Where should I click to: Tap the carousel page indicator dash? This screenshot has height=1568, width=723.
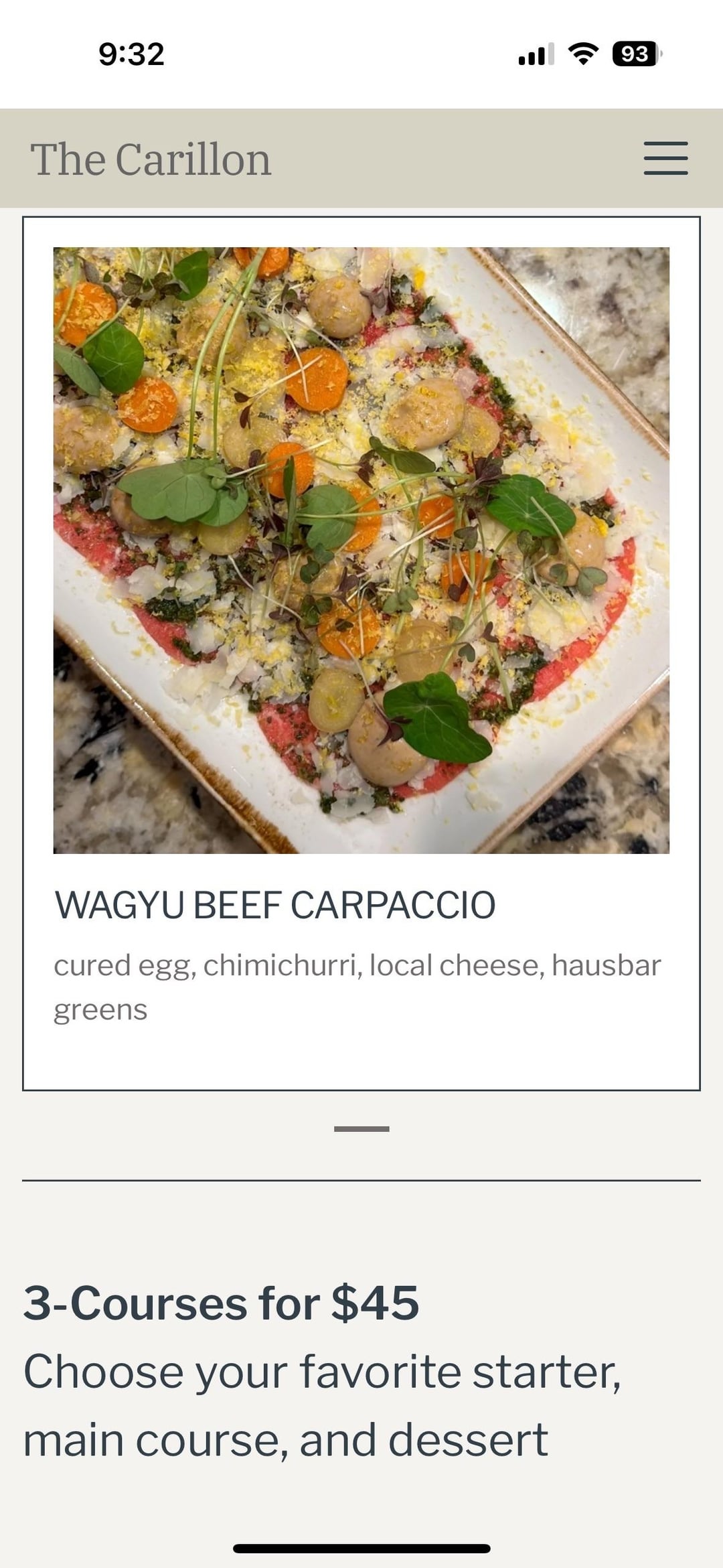pyautogui.click(x=361, y=1129)
